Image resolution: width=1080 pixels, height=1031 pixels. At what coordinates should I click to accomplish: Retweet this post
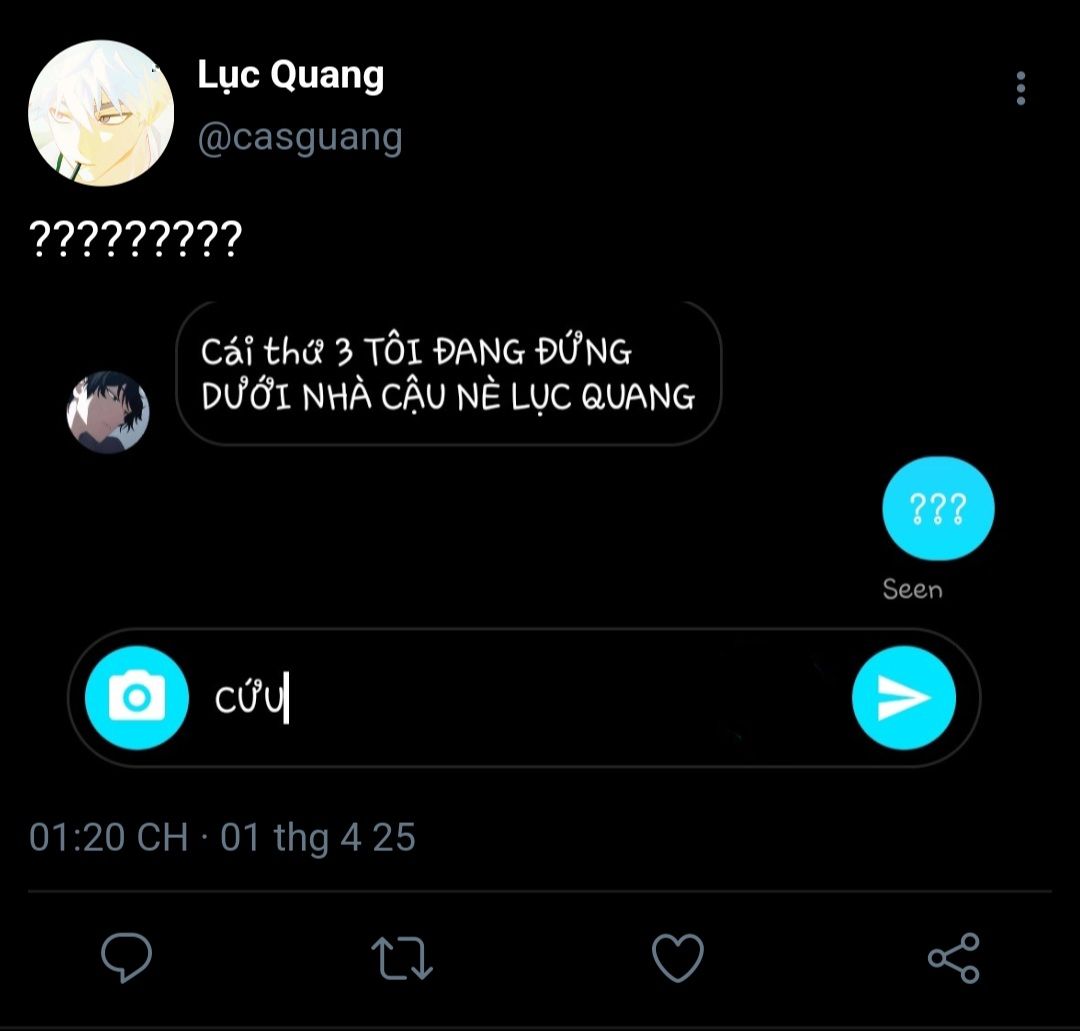pyautogui.click(x=402, y=958)
